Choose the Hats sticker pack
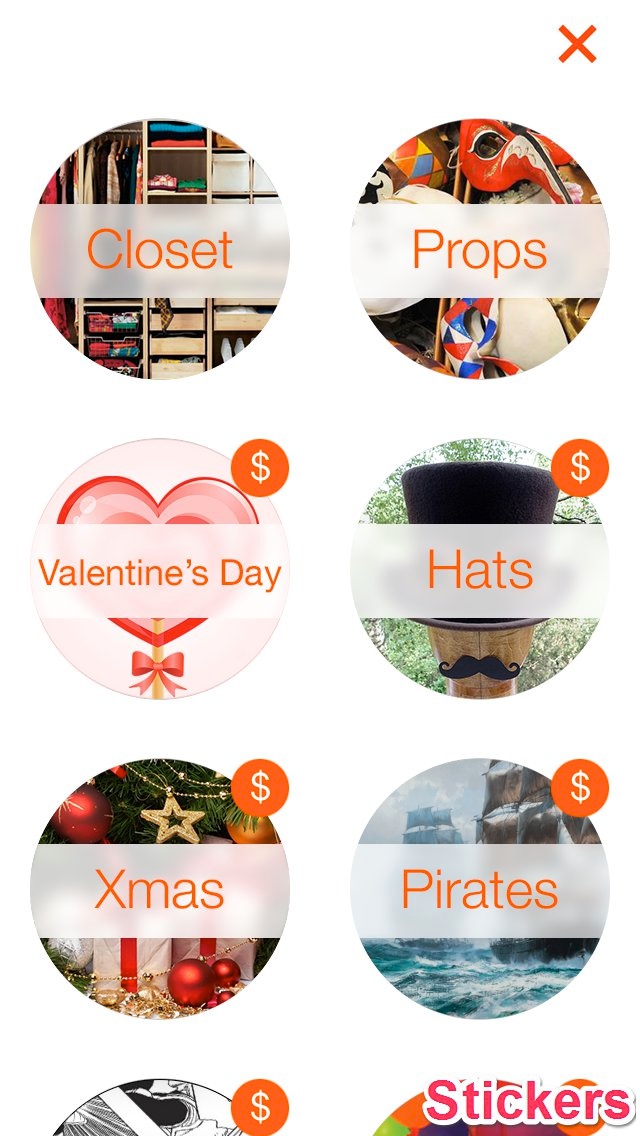Image resolution: width=640 pixels, height=1136 pixels. [x=480, y=570]
